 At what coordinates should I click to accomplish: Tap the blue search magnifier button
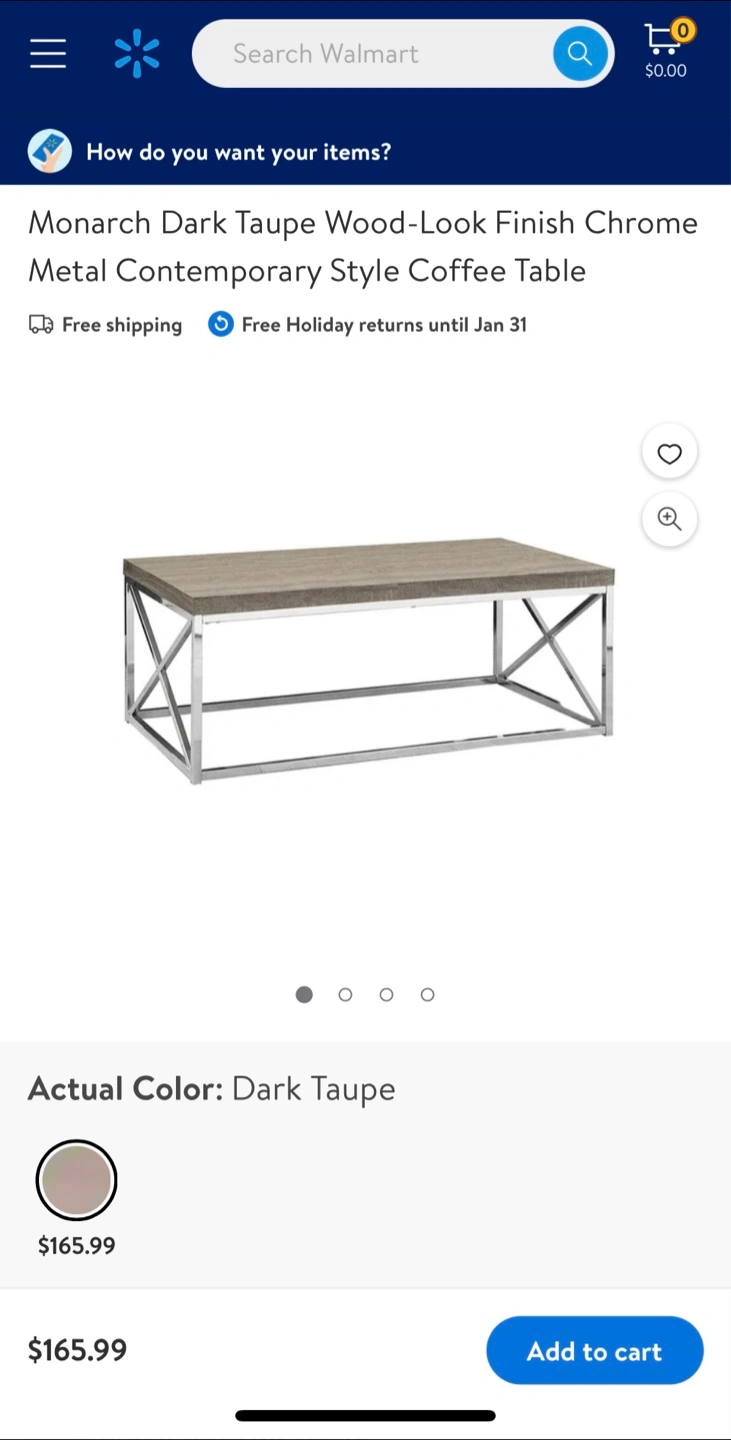[580, 54]
